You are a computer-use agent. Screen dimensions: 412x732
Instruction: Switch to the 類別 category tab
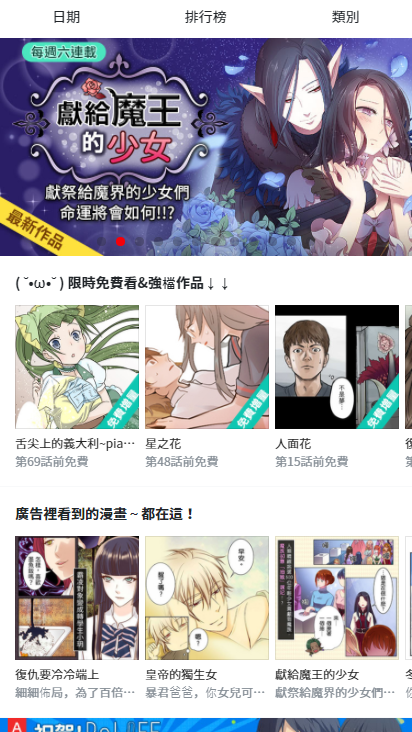(345, 17)
